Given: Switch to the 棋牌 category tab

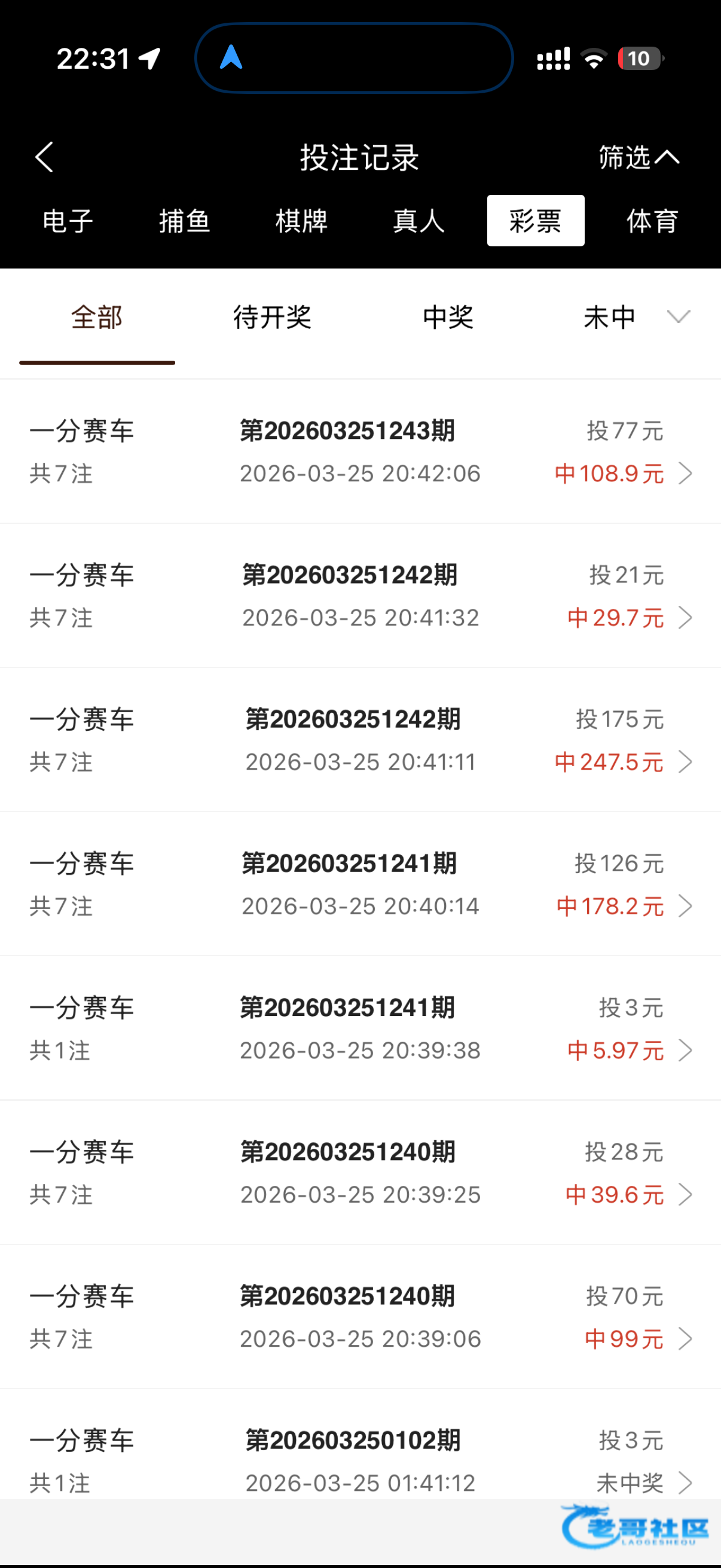Looking at the screenshot, I should tap(301, 221).
